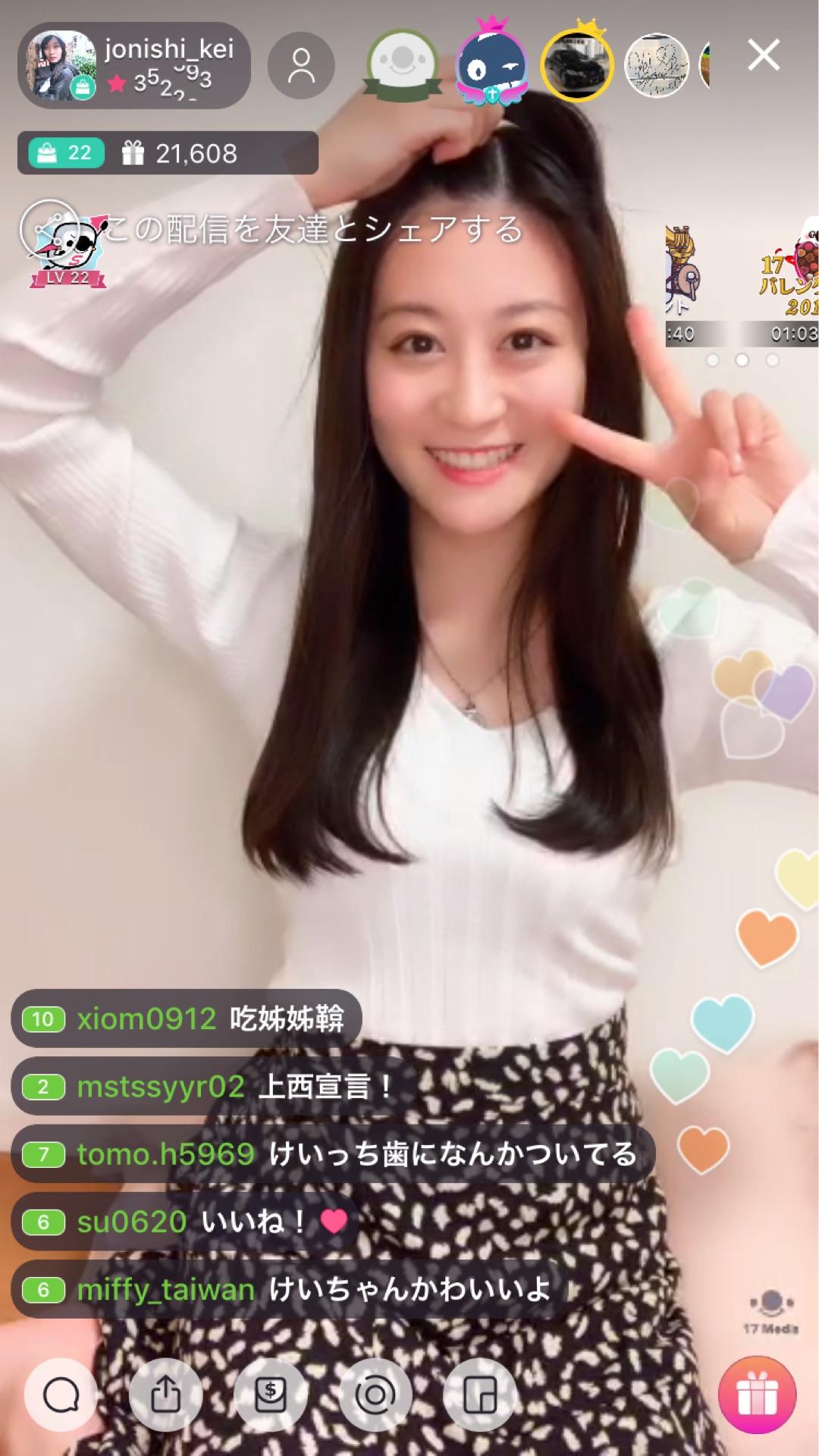Open the chat comment input bubble

[64, 1394]
